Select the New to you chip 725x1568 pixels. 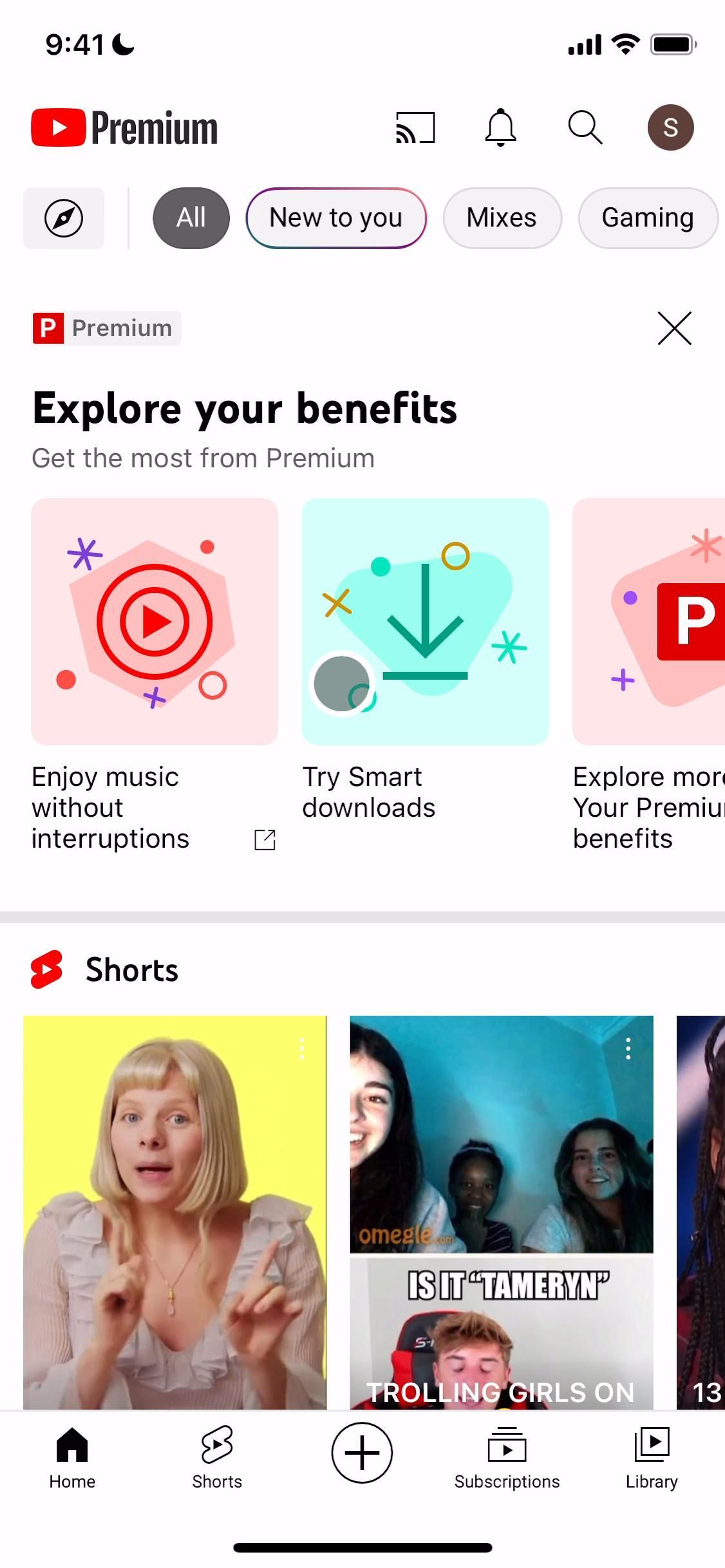pos(335,218)
